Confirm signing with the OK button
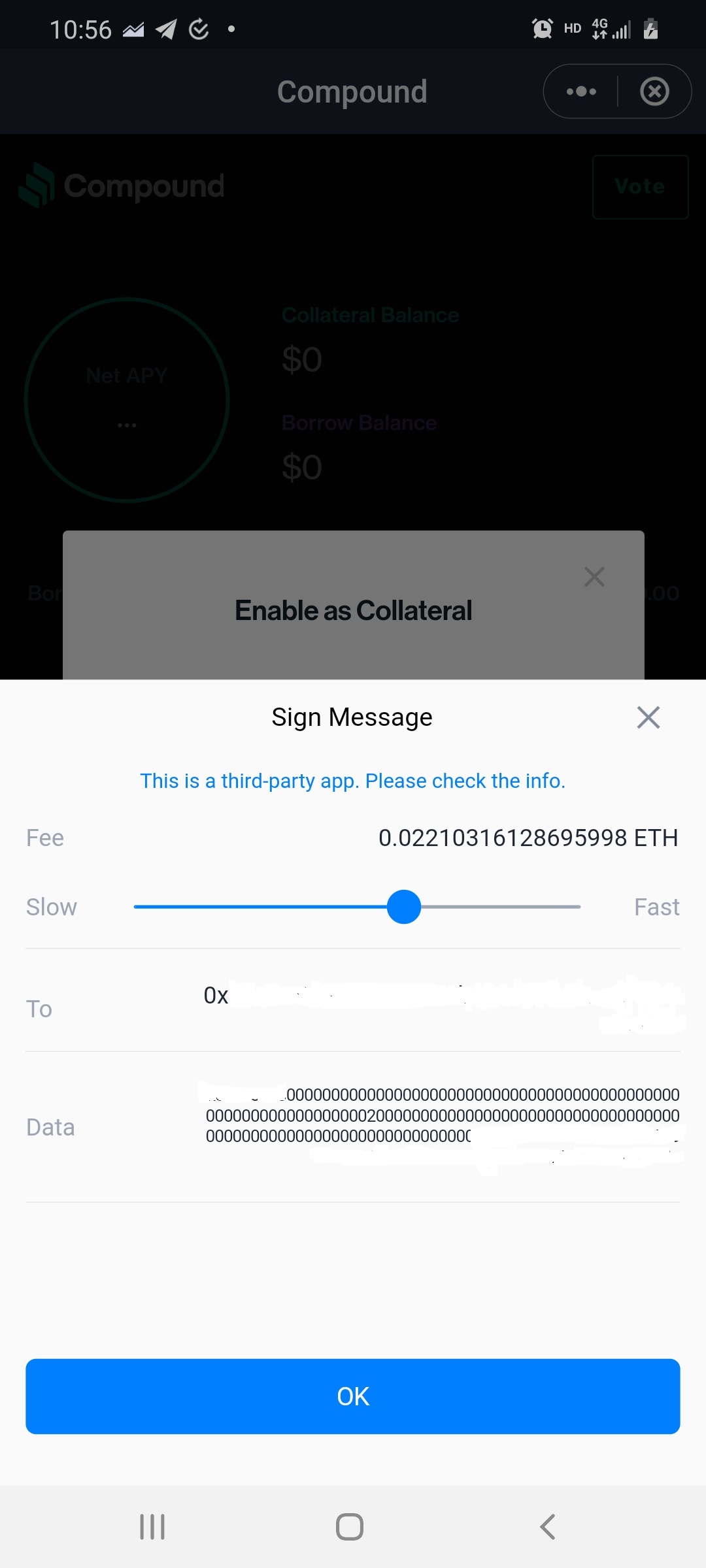This screenshot has height=1568, width=706. [353, 1396]
